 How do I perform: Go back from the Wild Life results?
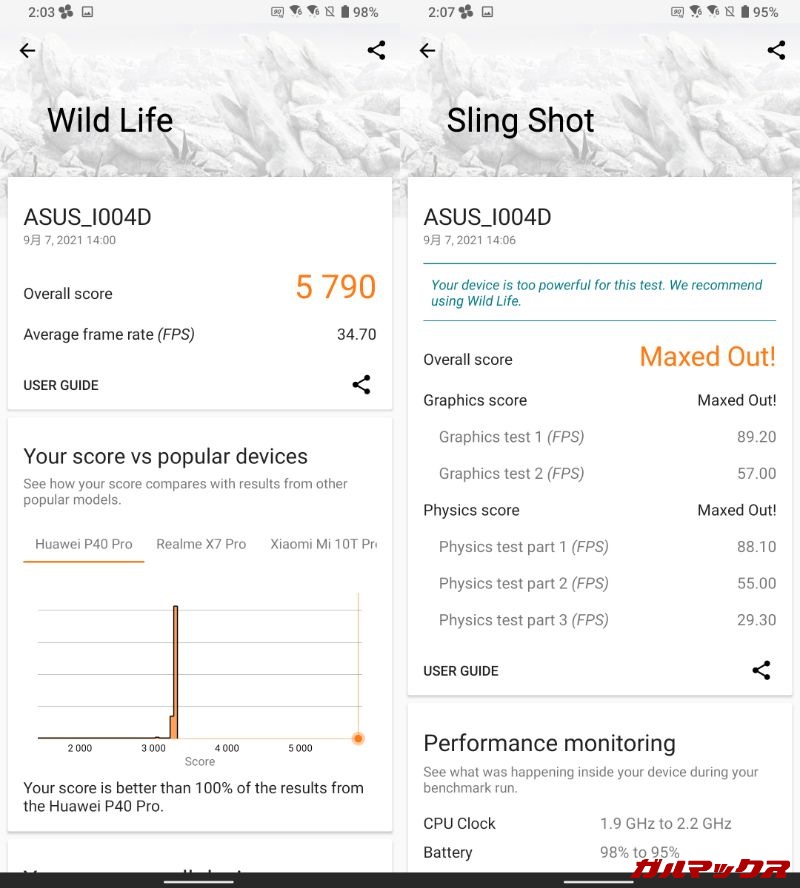[x=27, y=51]
